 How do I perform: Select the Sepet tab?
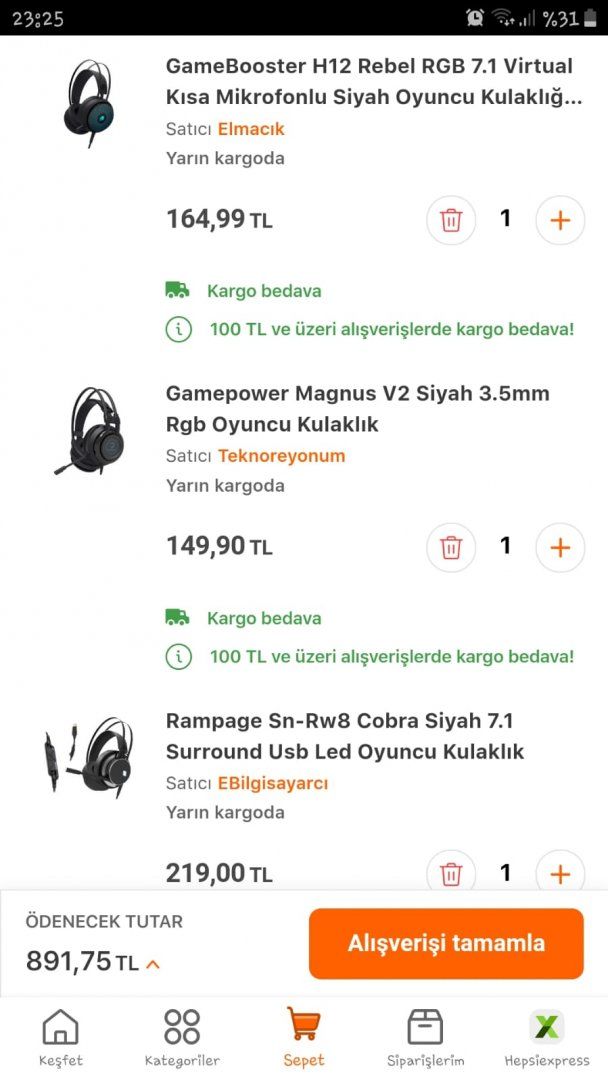(x=303, y=1037)
